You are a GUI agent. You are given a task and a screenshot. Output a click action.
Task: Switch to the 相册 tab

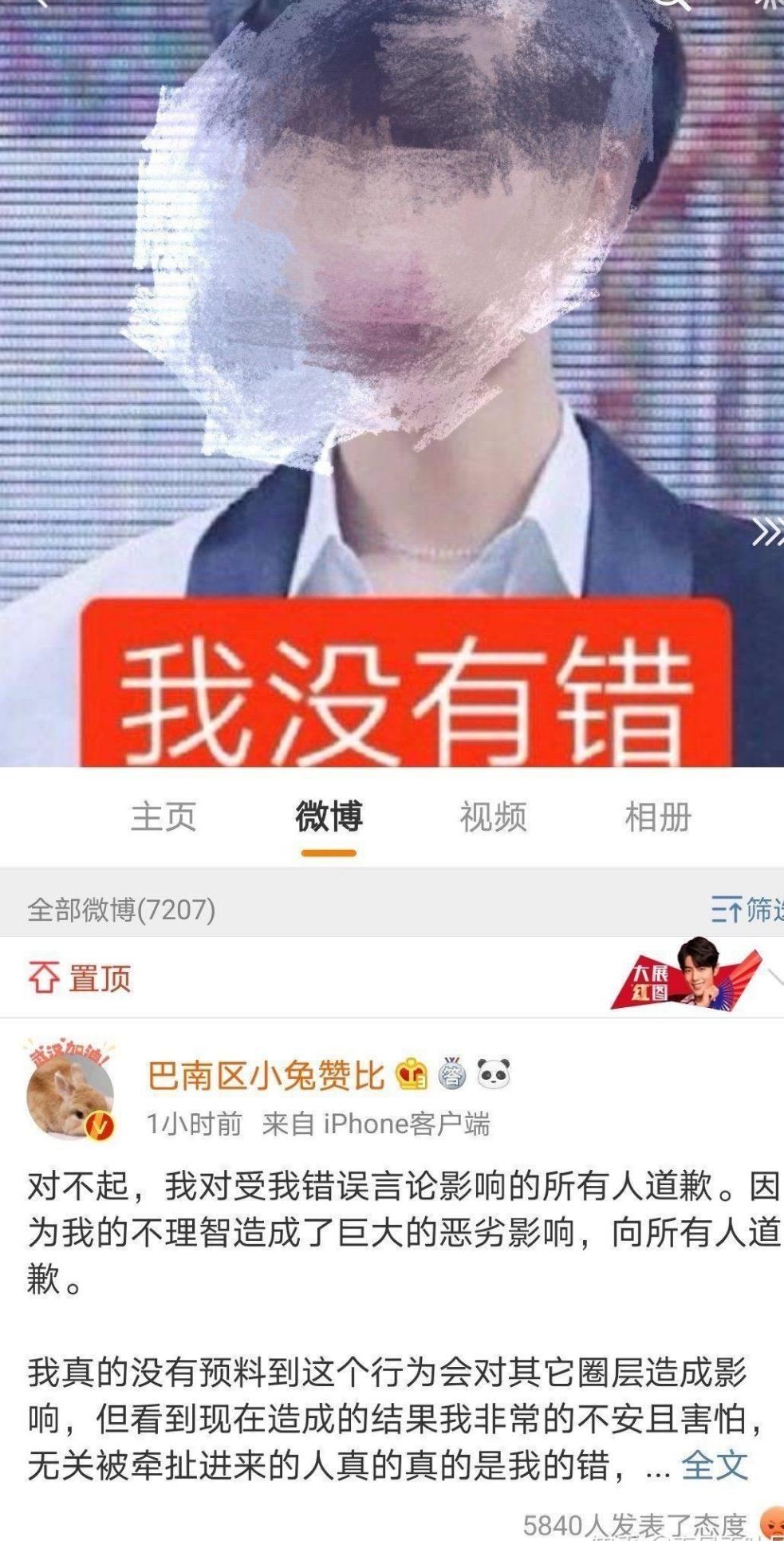tap(657, 816)
